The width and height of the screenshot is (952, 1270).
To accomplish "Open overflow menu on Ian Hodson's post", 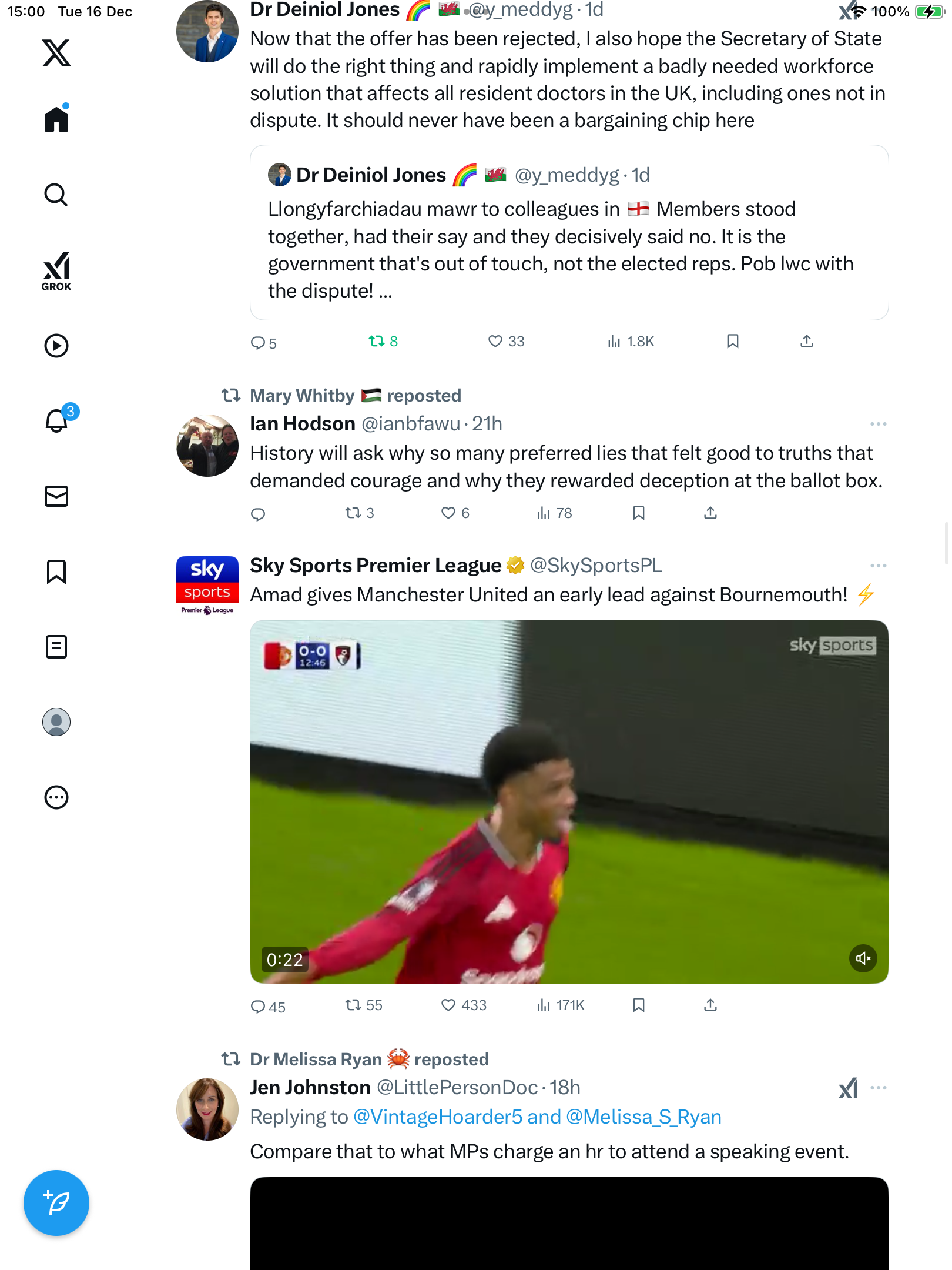I will (x=878, y=424).
